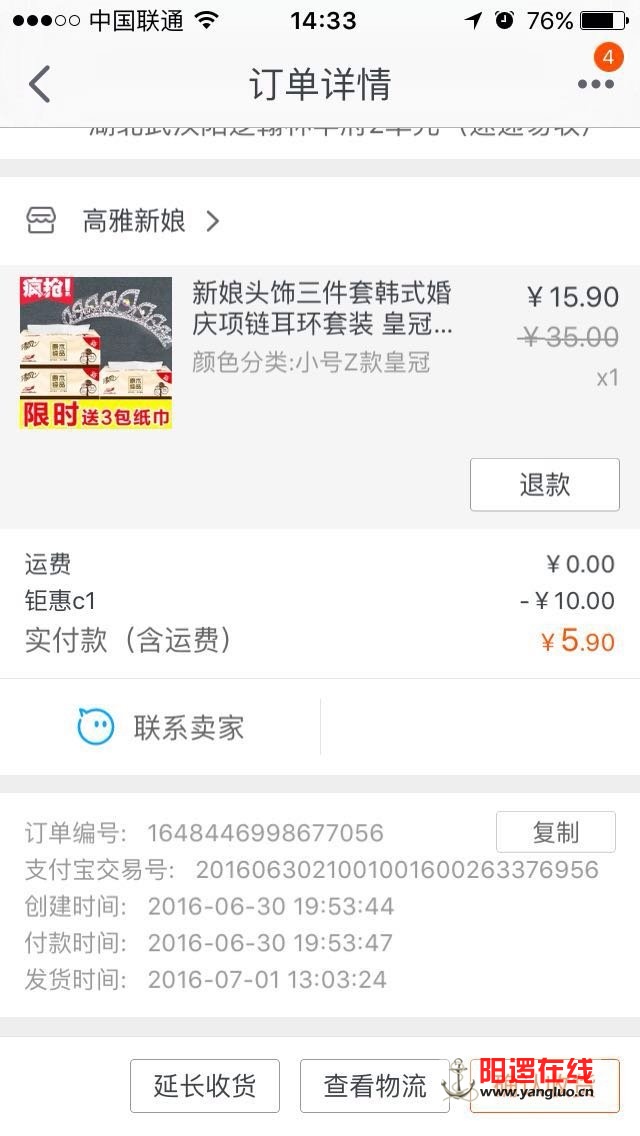This screenshot has width=640, height=1136.
Task: Contact the seller via 联系卖家
Action: click(x=162, y=727)
